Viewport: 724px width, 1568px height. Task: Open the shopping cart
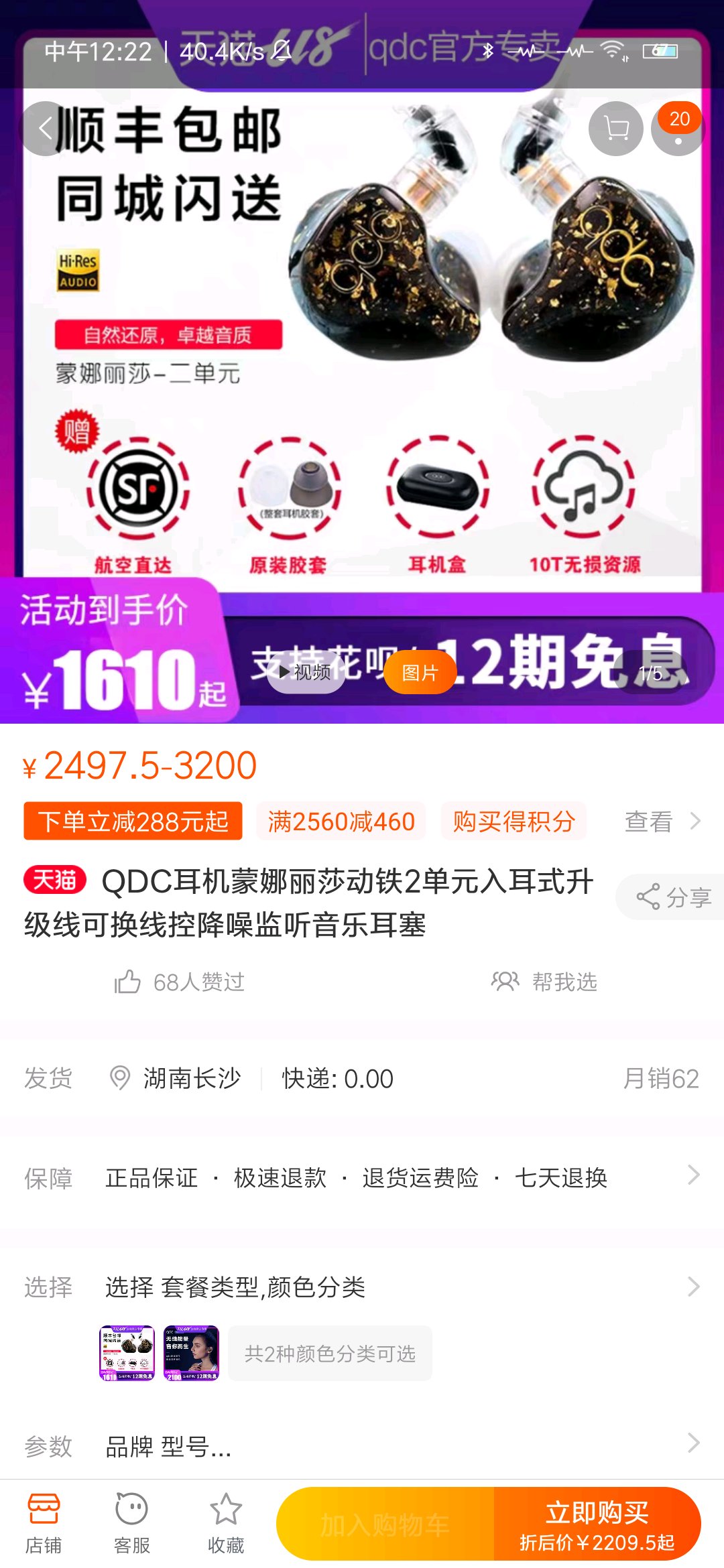coord(615,129)
